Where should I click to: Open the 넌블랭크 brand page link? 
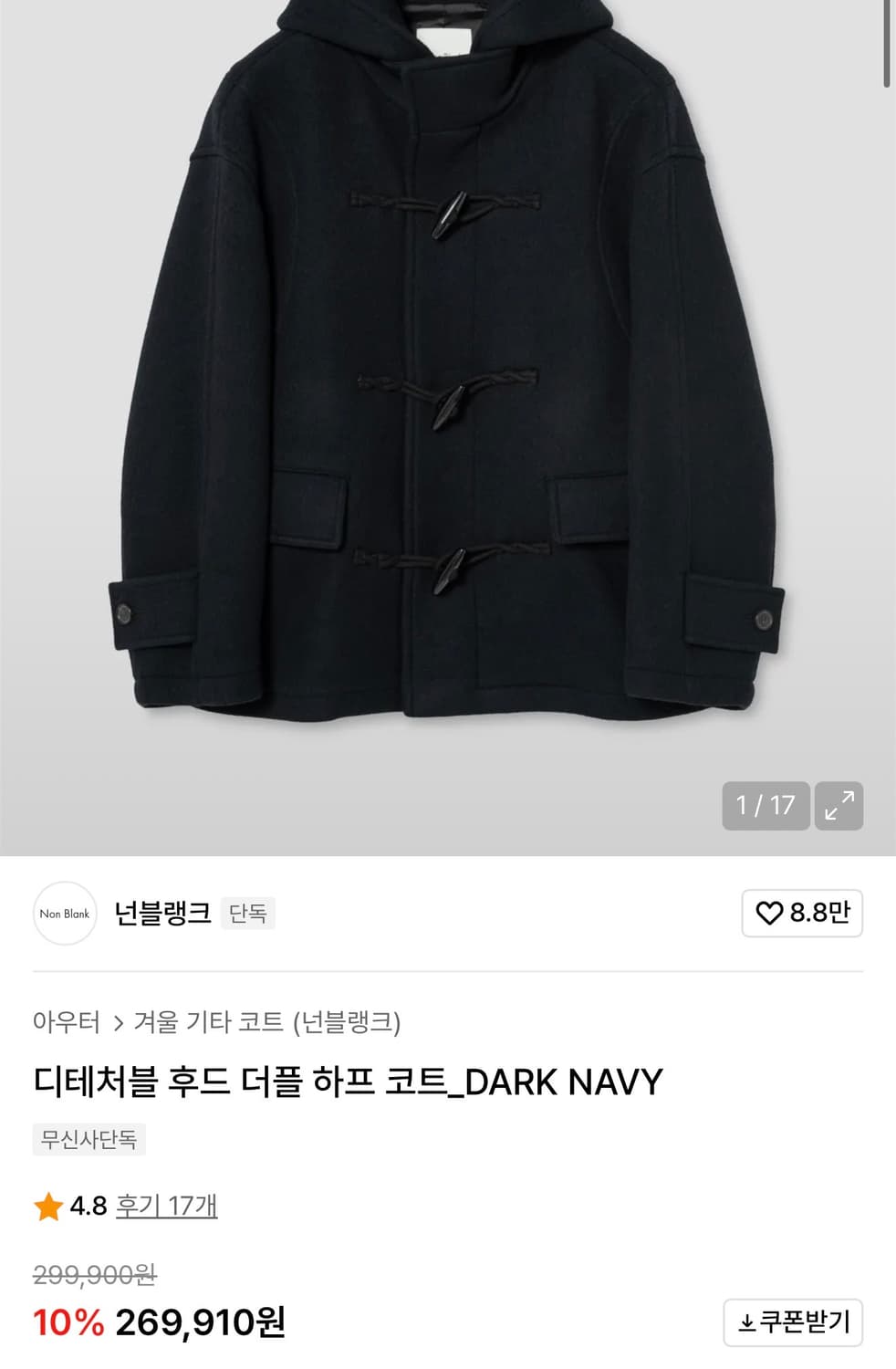click(x=161, y=914)
